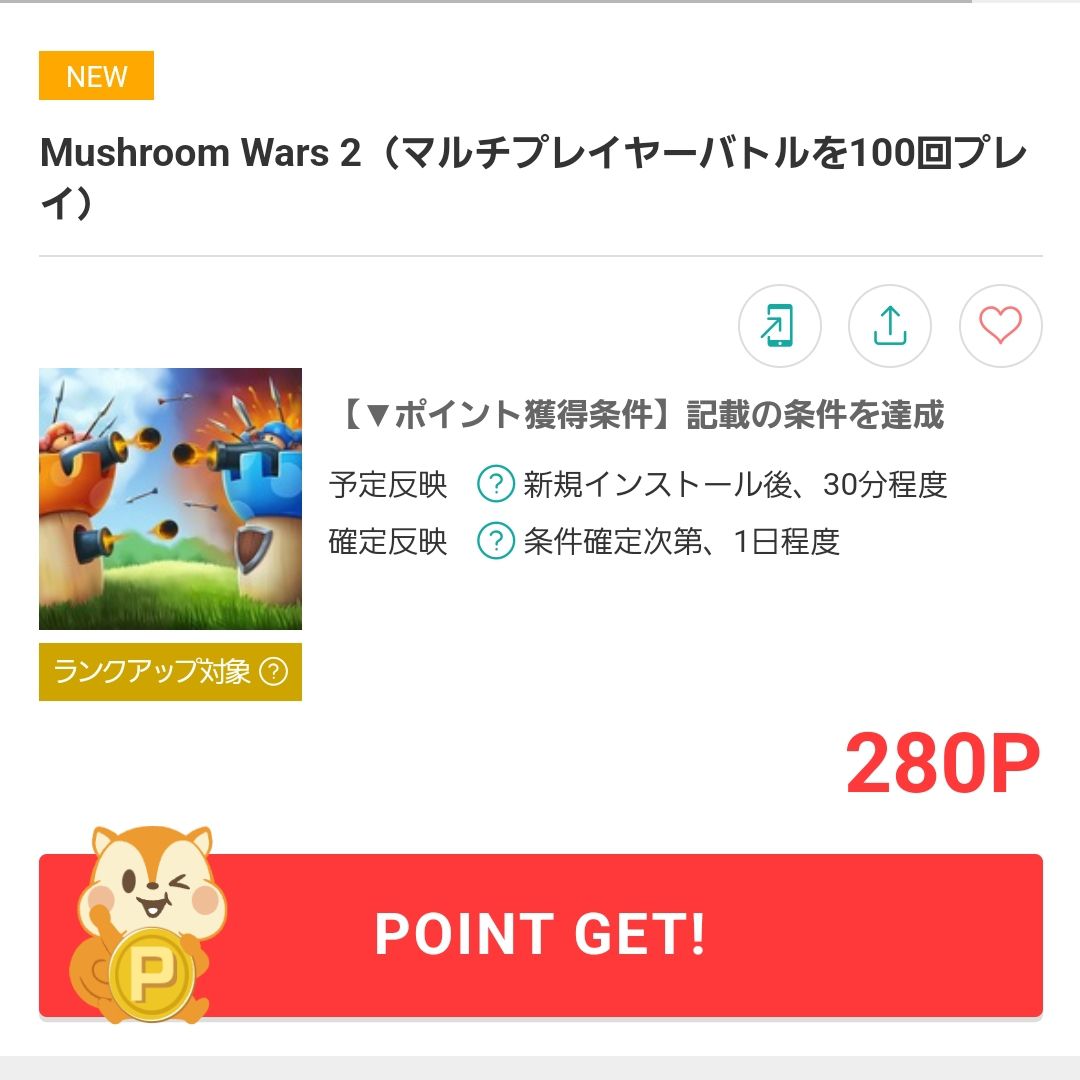Open help icon next to 予定反映
Viewport: 1080px width, 1080px height.
(495, 485)
